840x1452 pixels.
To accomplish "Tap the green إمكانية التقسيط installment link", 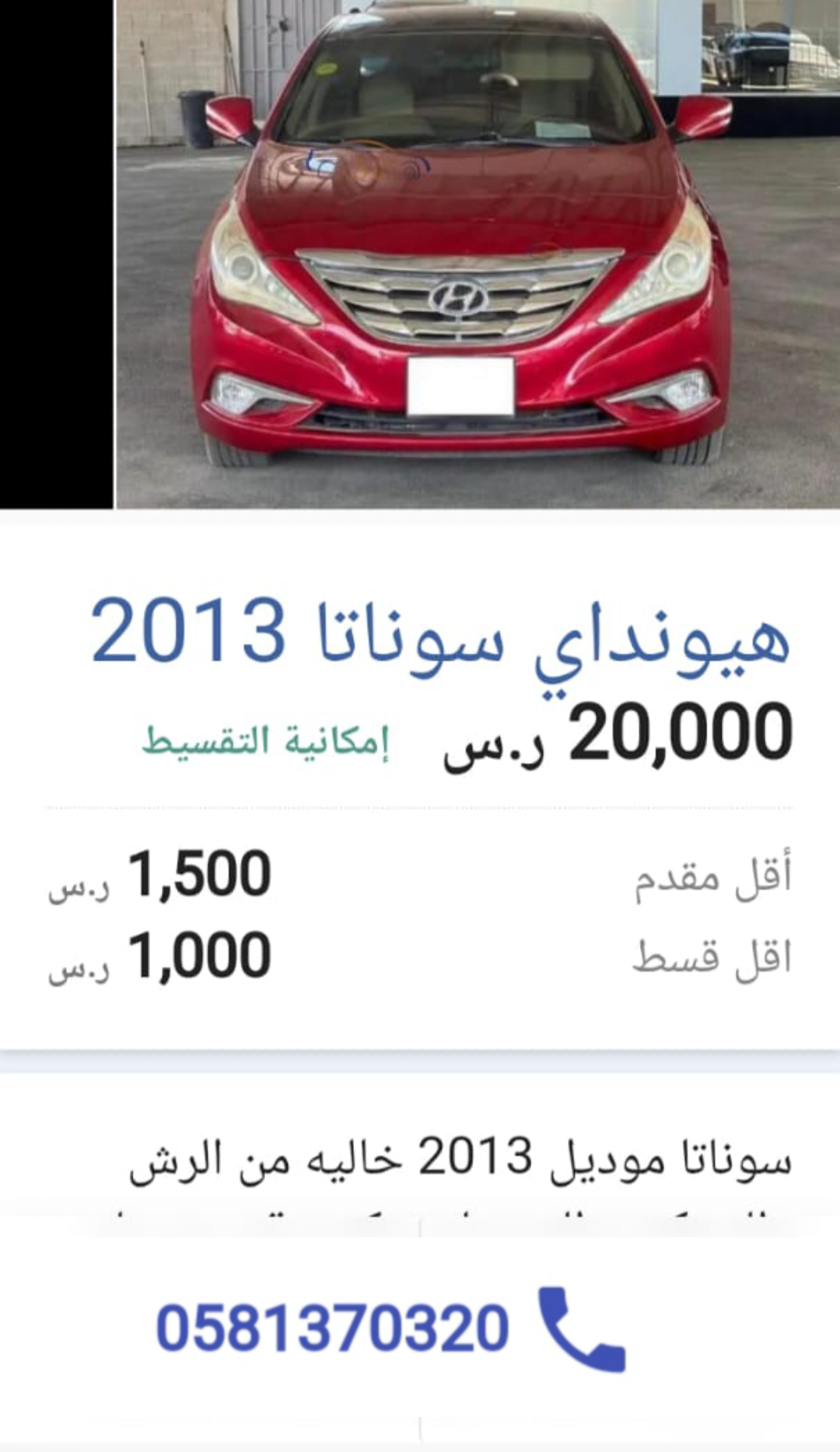I will [x=265, y=741].
